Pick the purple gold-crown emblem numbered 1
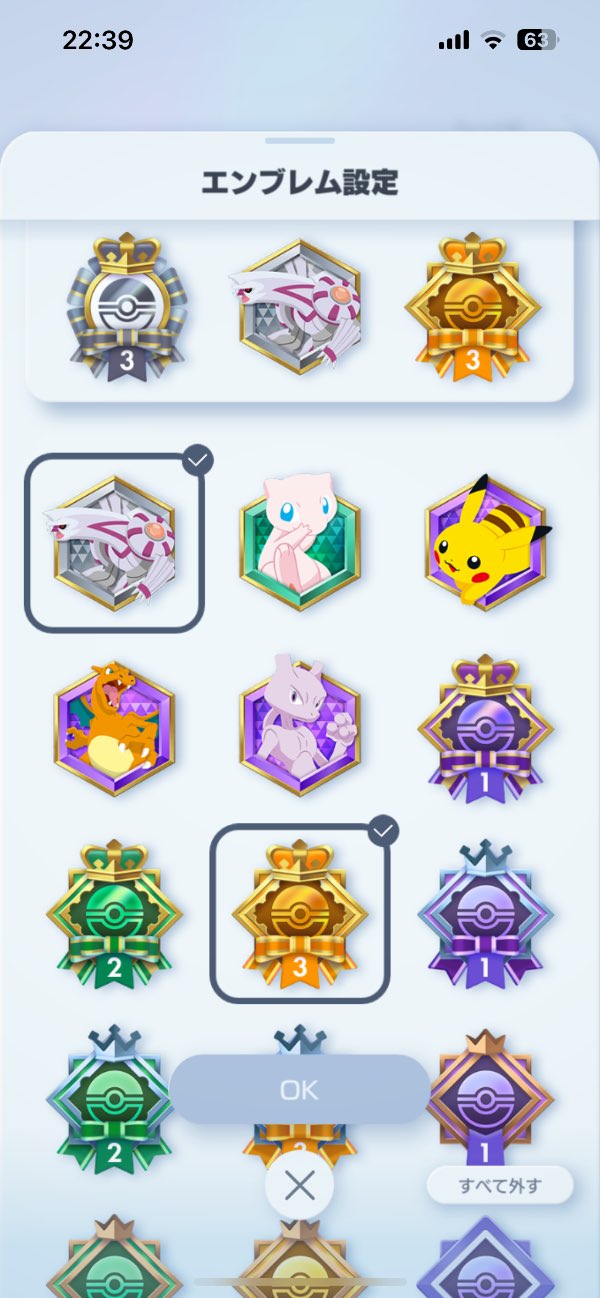Viewport: 600px width, 1298px height. (486, 727)
